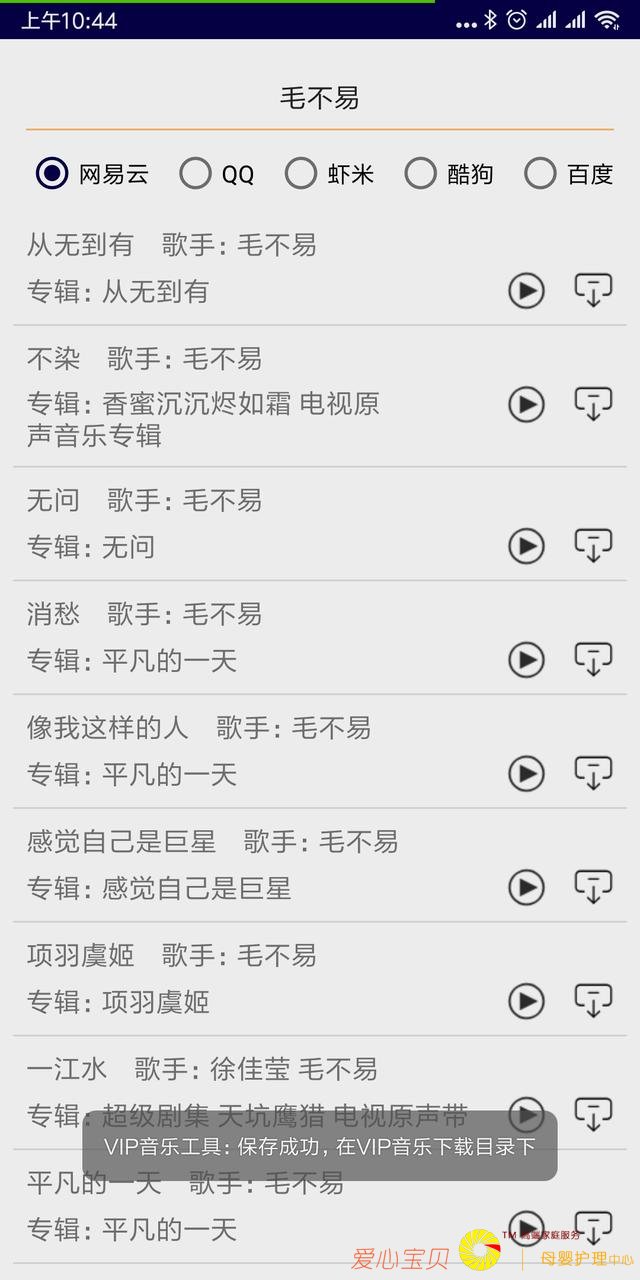Viewport: 640px width, 1280px height.
Task: Download 像我这样的人
Action: 593,773
